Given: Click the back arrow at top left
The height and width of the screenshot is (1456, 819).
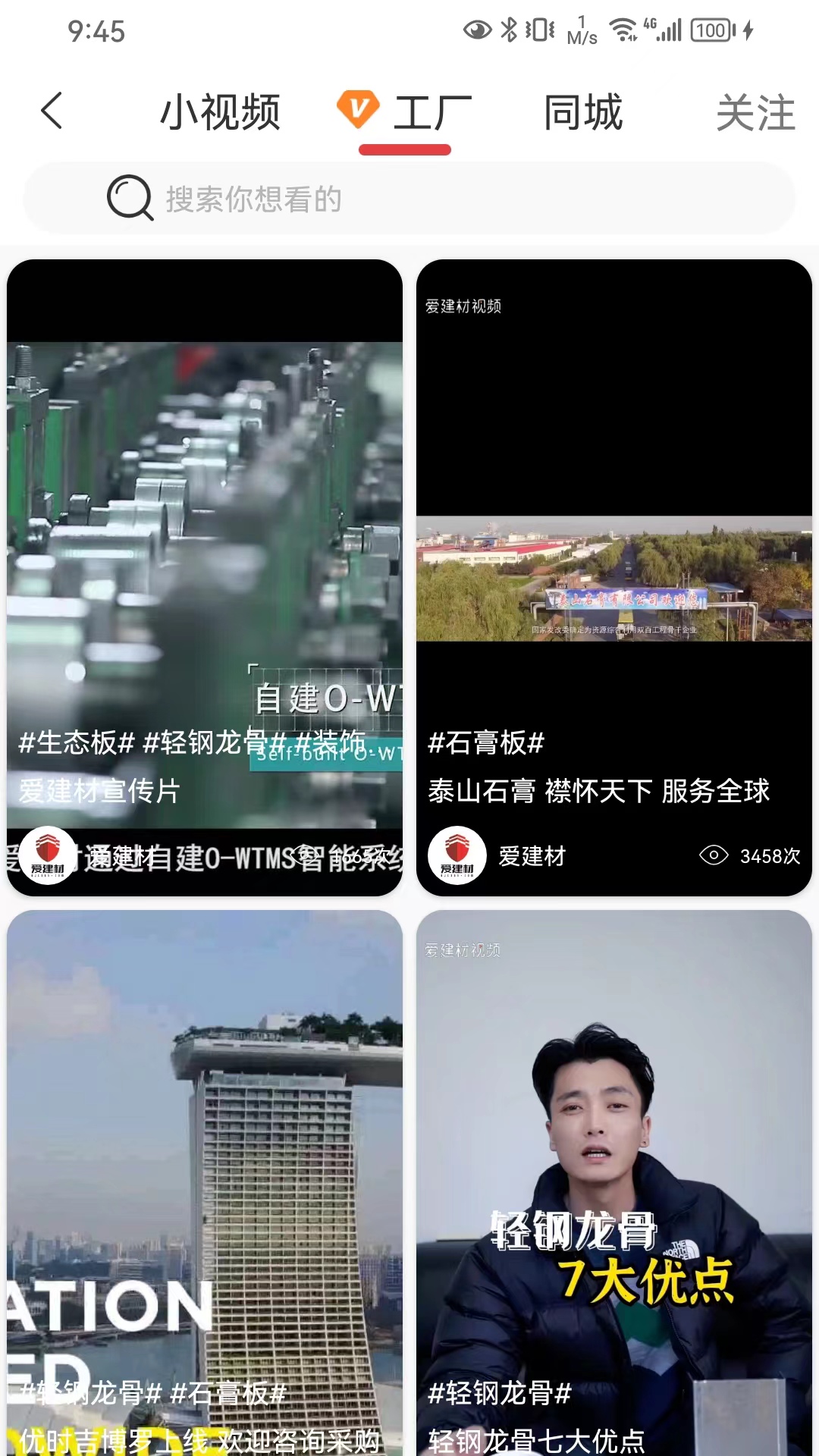Looking at the screenshot, I should (51, 110).
